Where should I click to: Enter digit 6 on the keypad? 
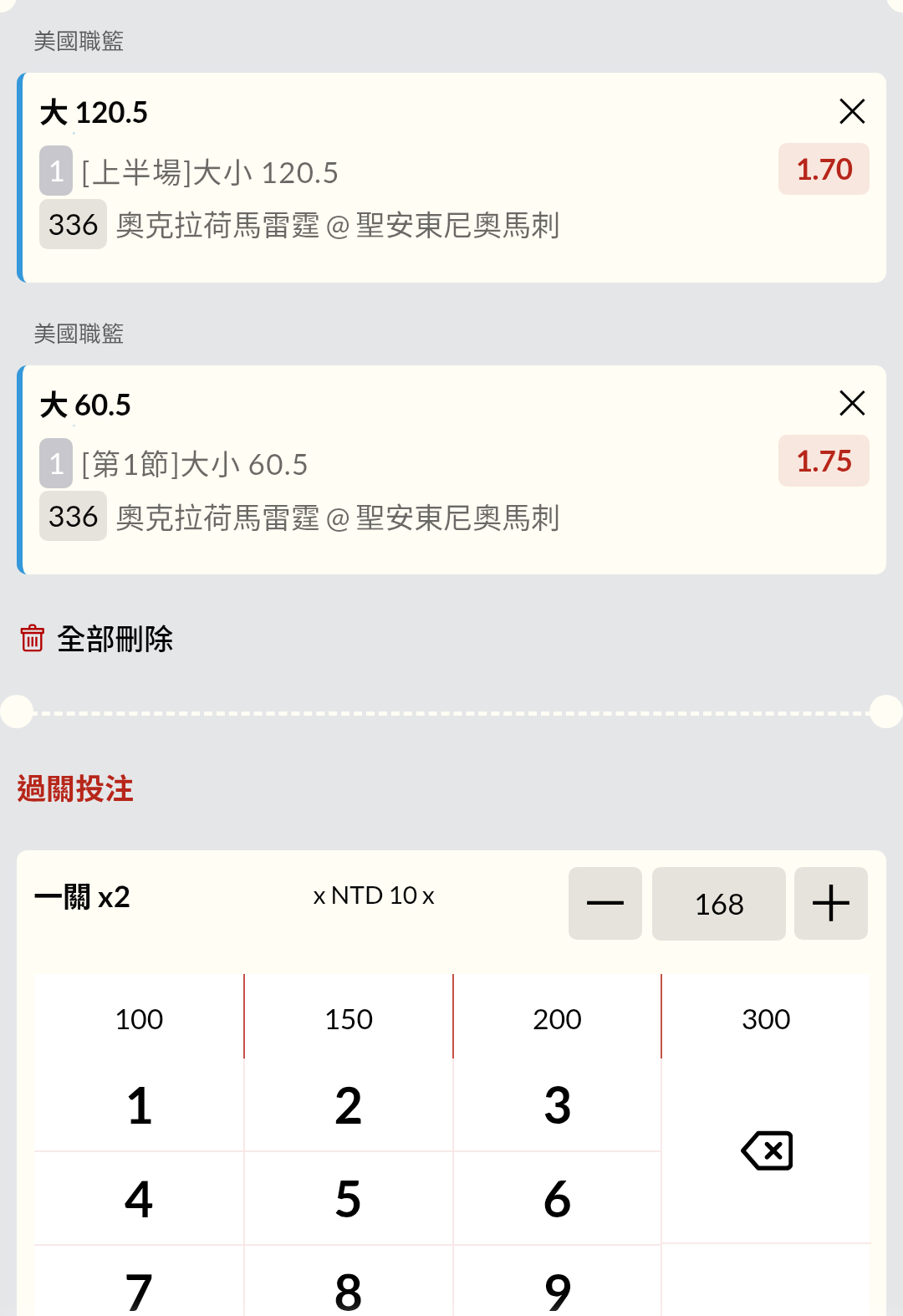tap(558, 1199)
